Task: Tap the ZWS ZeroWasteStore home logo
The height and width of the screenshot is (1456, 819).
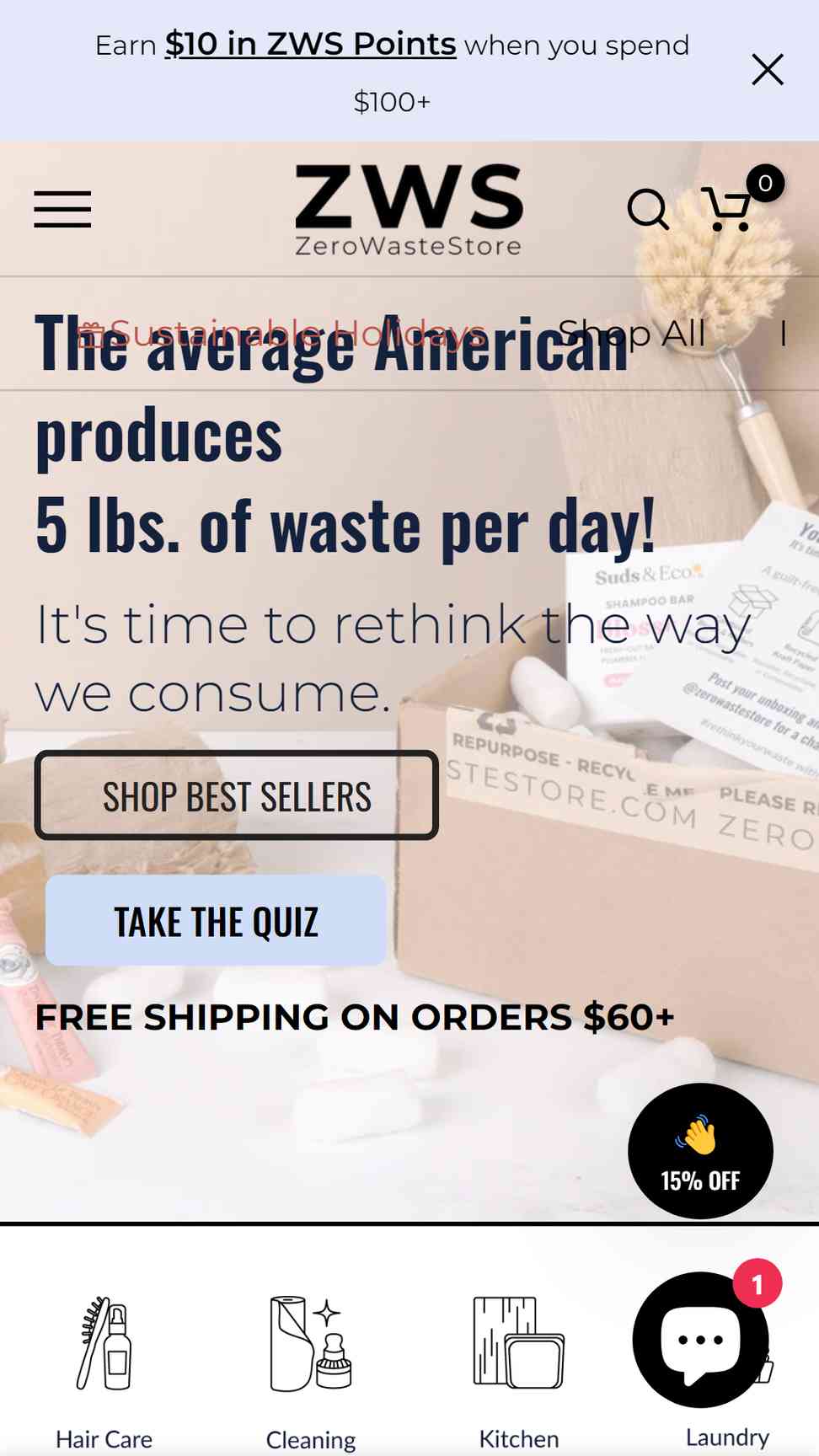Action: [409, 210]
